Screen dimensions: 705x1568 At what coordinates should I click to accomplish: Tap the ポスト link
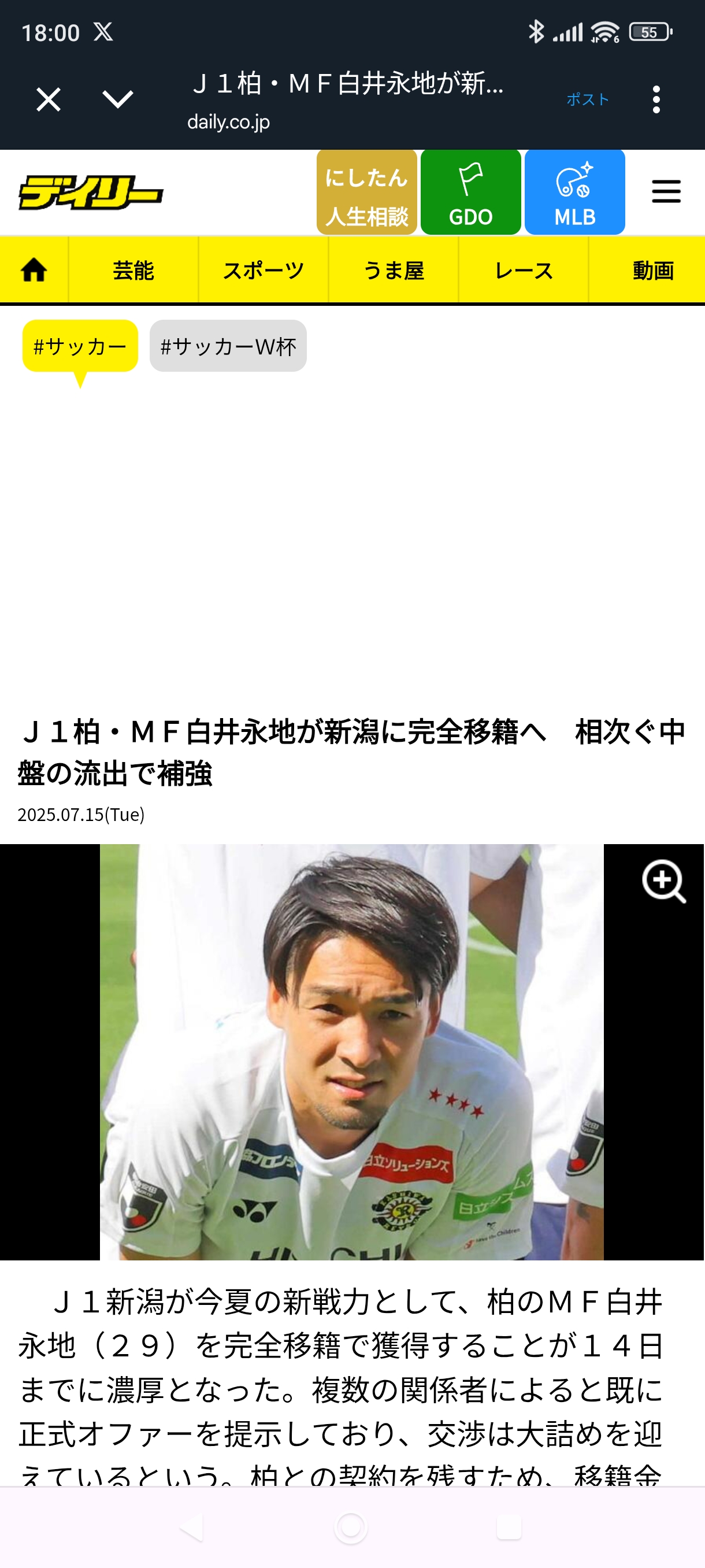588,99
